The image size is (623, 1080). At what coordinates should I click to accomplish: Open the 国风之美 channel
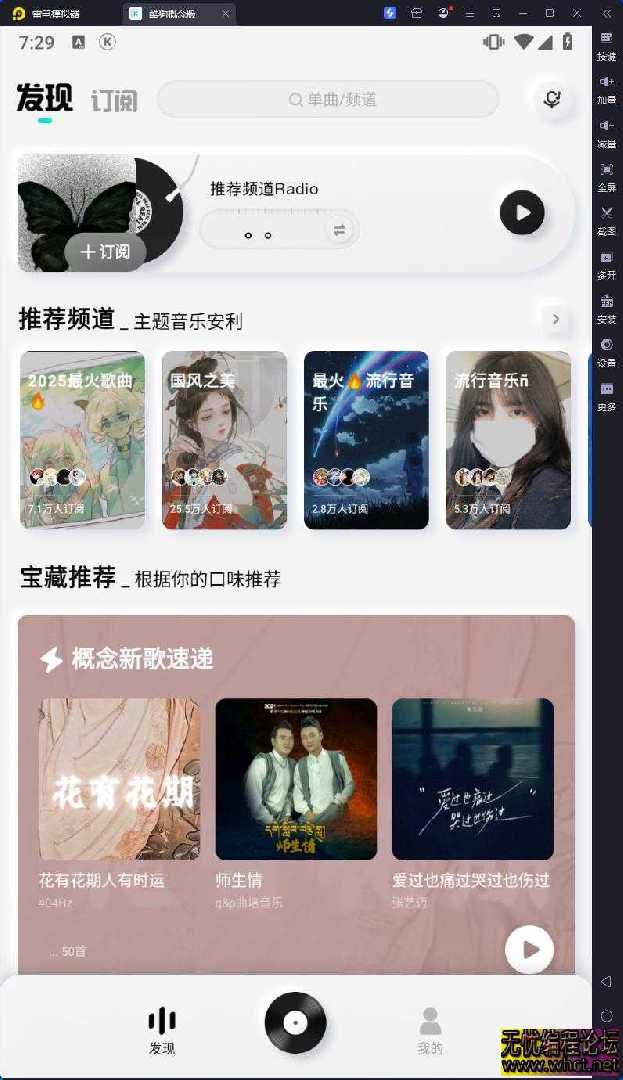click(x=225, y=439)
